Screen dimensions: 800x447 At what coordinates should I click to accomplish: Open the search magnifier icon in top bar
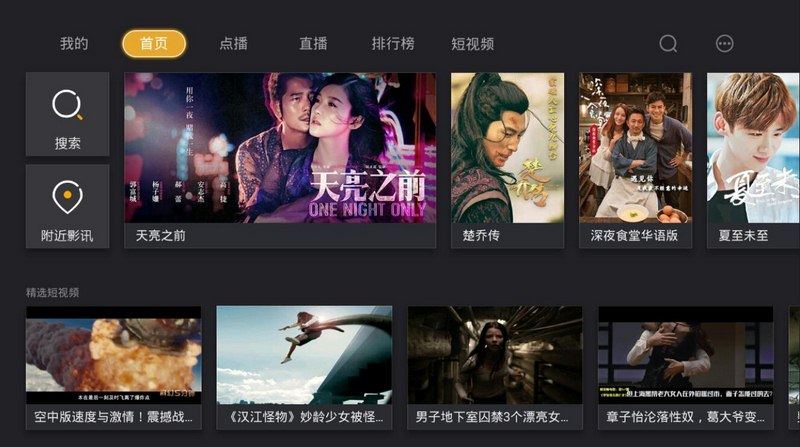click(668, 44)
